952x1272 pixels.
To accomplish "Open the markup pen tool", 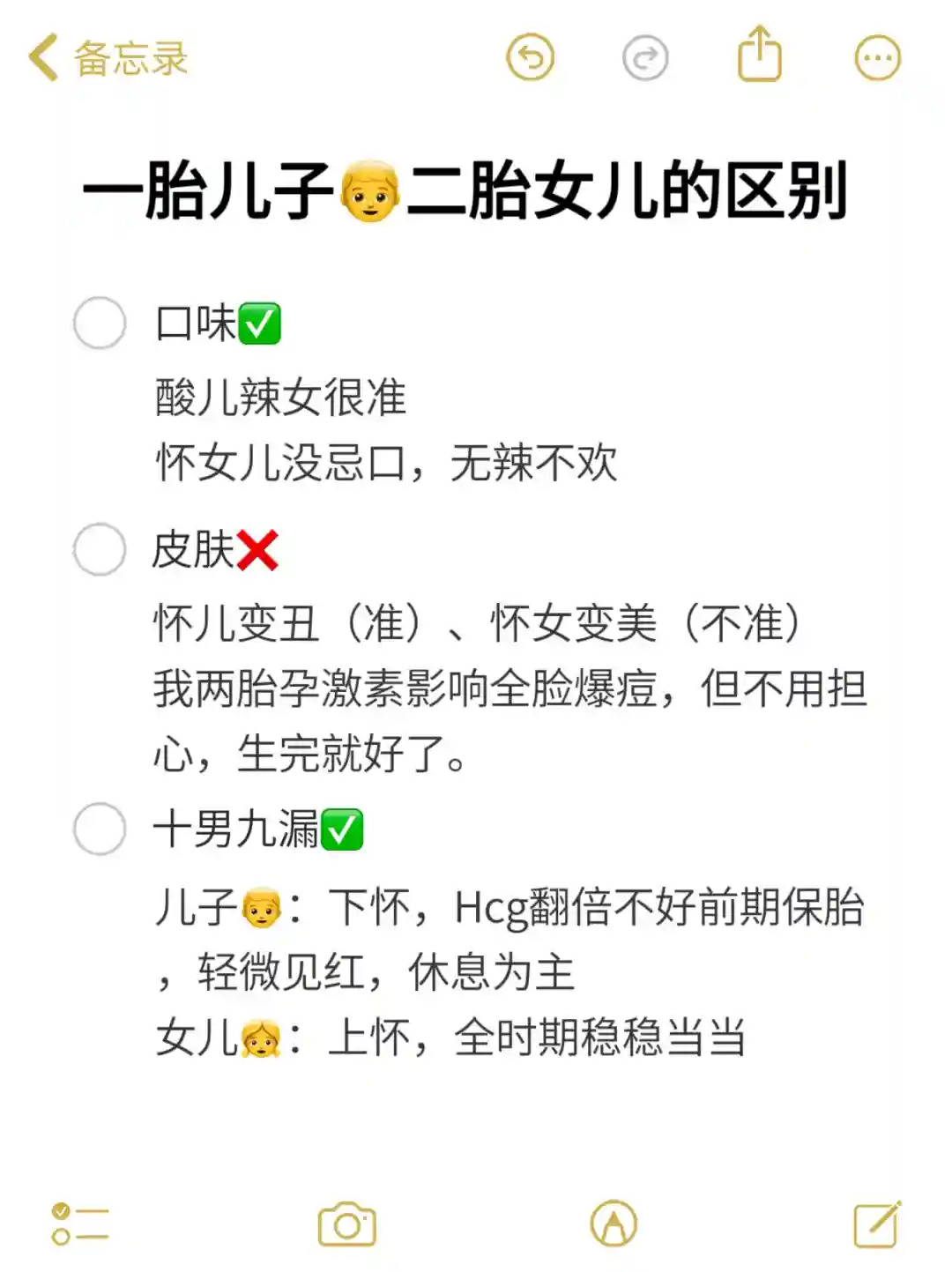I will (614, 1224).
